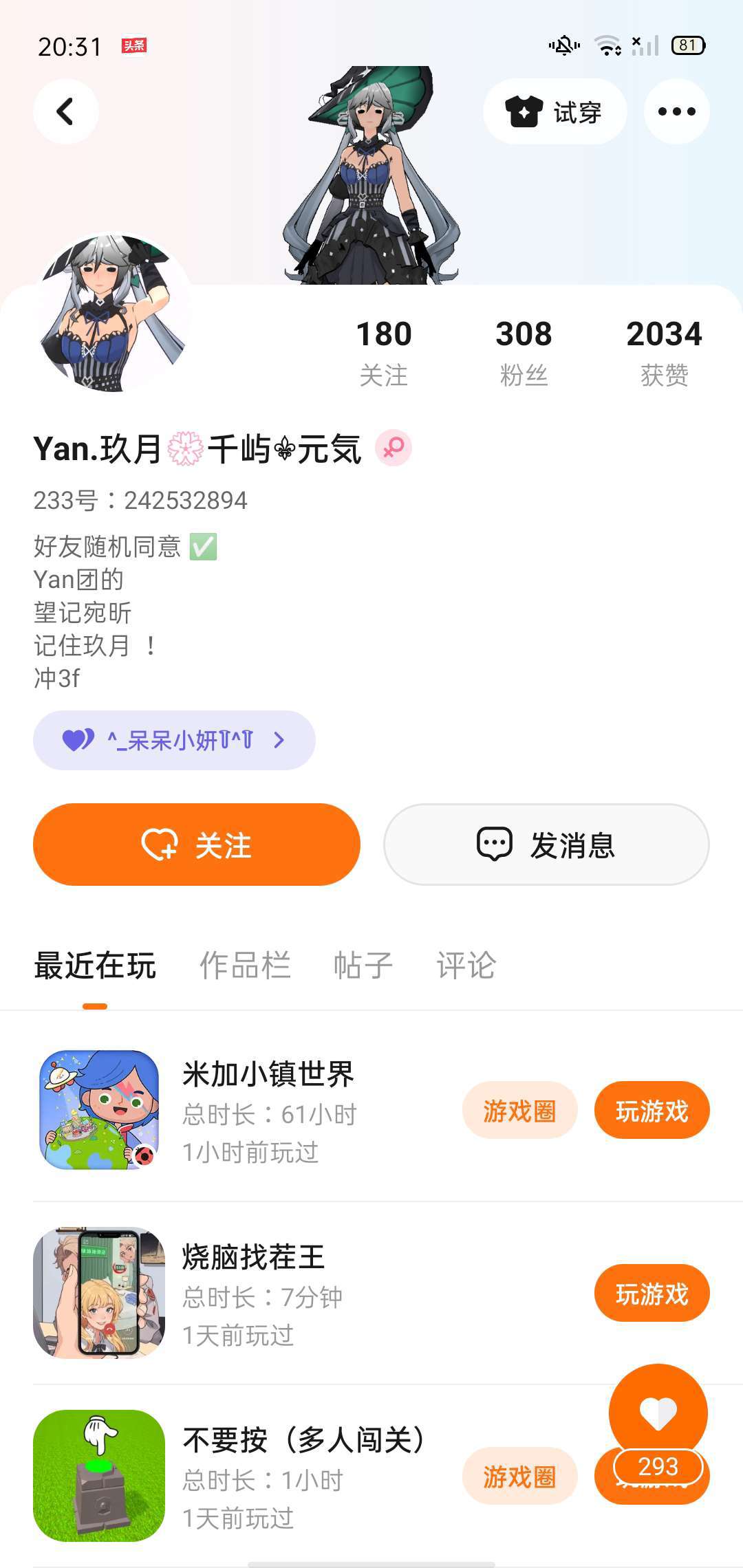The height and width of the screenshot is (1568, 743).
Task: Tap the 试穿 try-on button
Action: coord(554,111)
